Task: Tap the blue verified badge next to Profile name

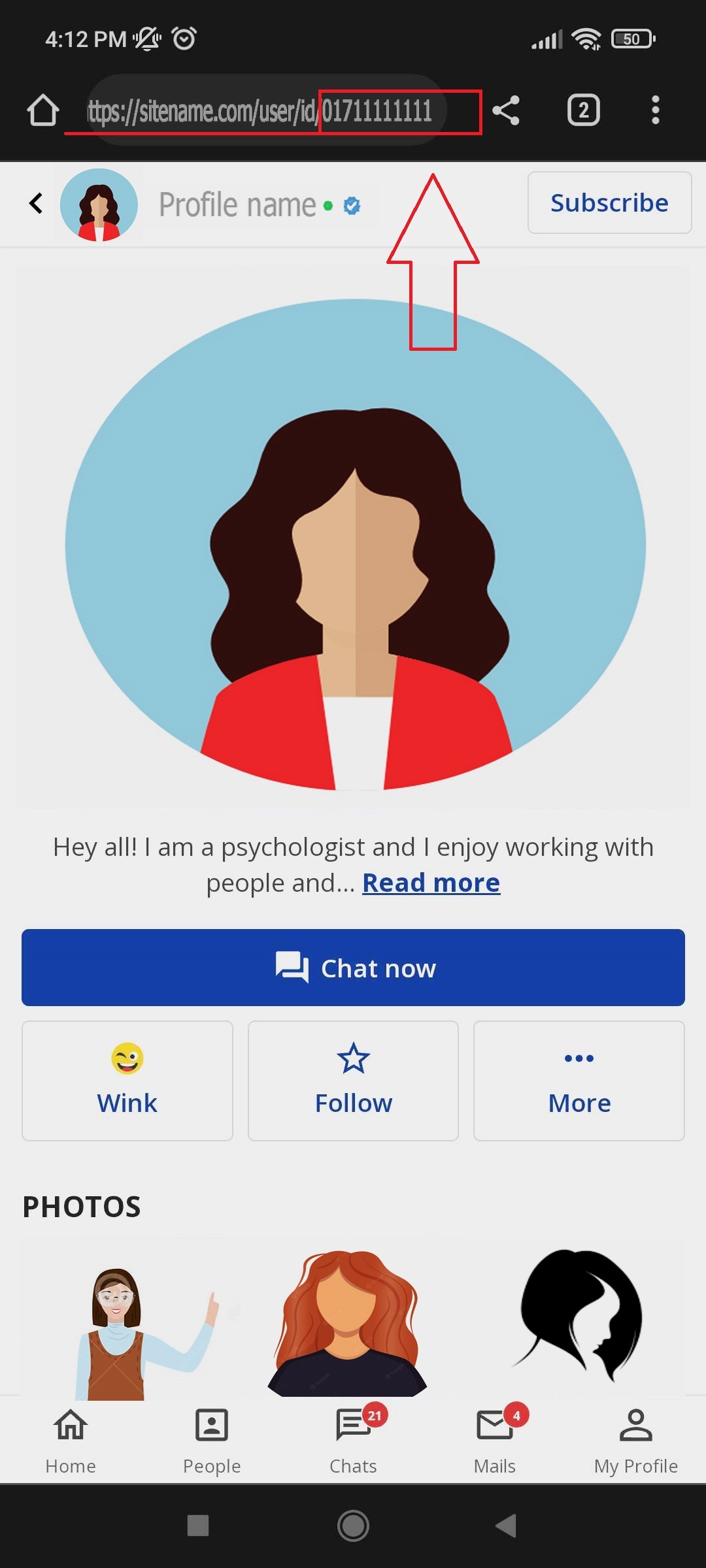Action: [352, 204]
